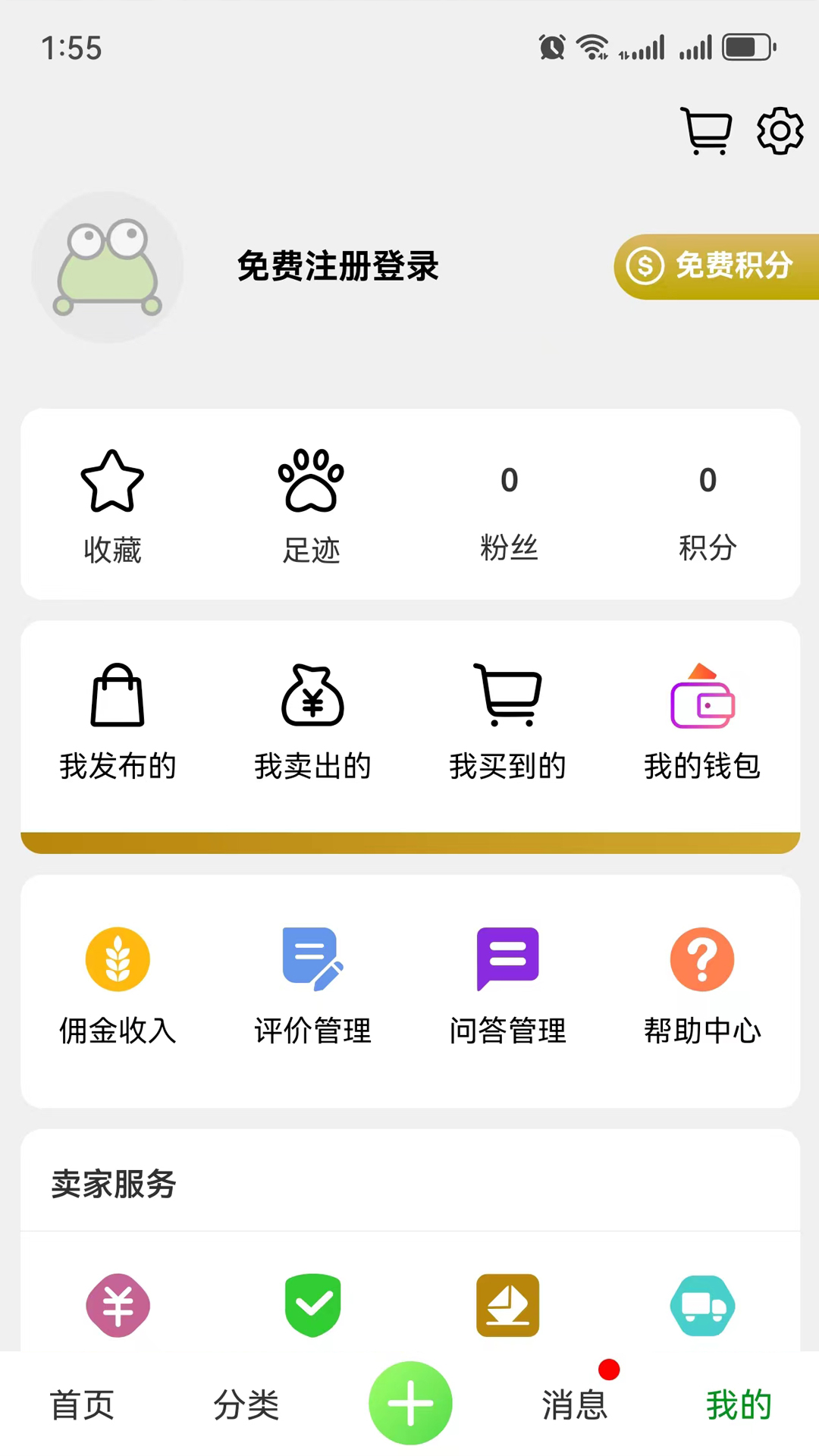Switch to the 首页 home tab
The width and height of the screenshot is (819, 1456).
click(x=82, y=1404)
